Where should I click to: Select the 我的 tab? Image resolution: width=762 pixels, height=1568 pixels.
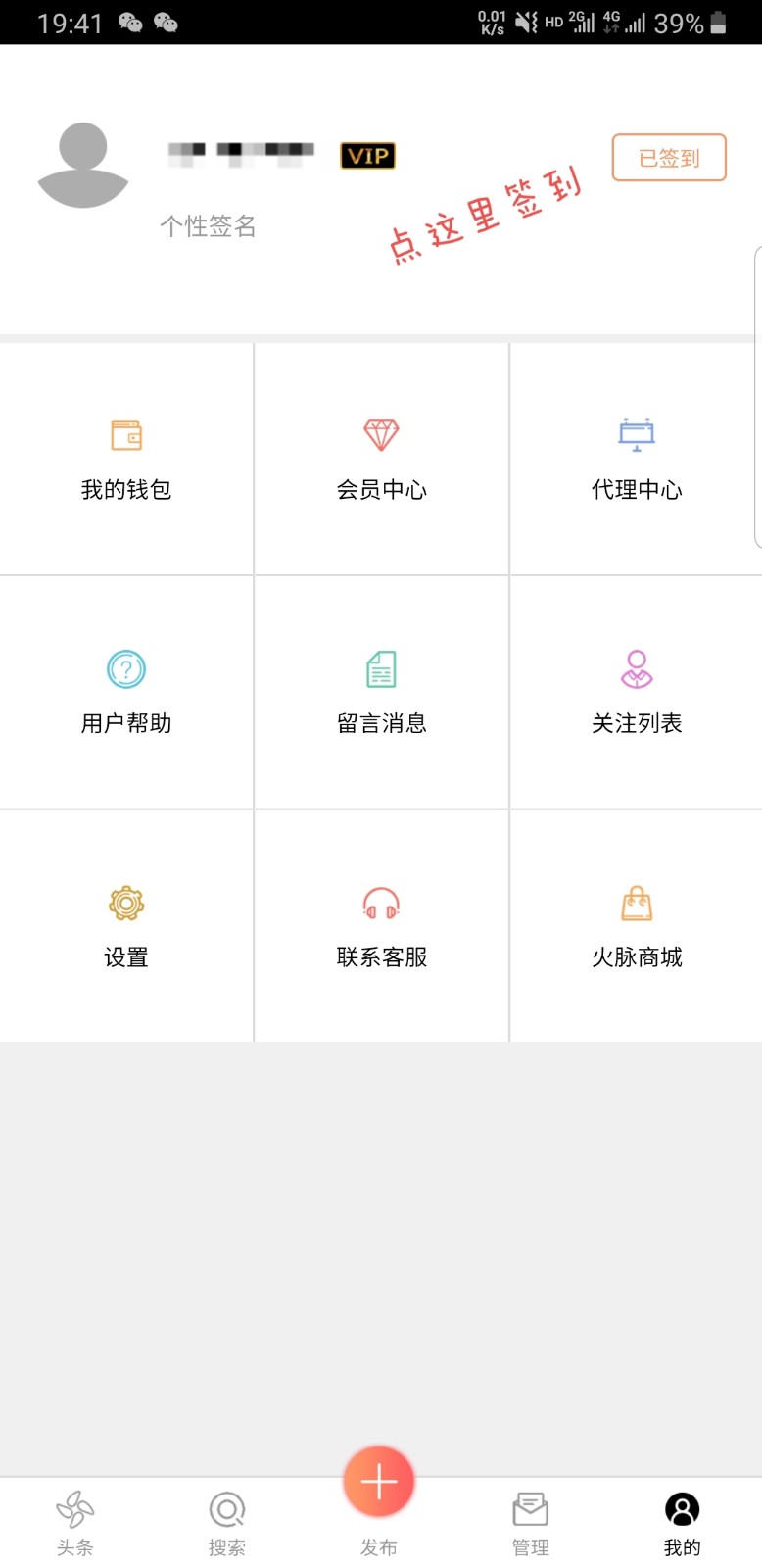point(683,1524)
